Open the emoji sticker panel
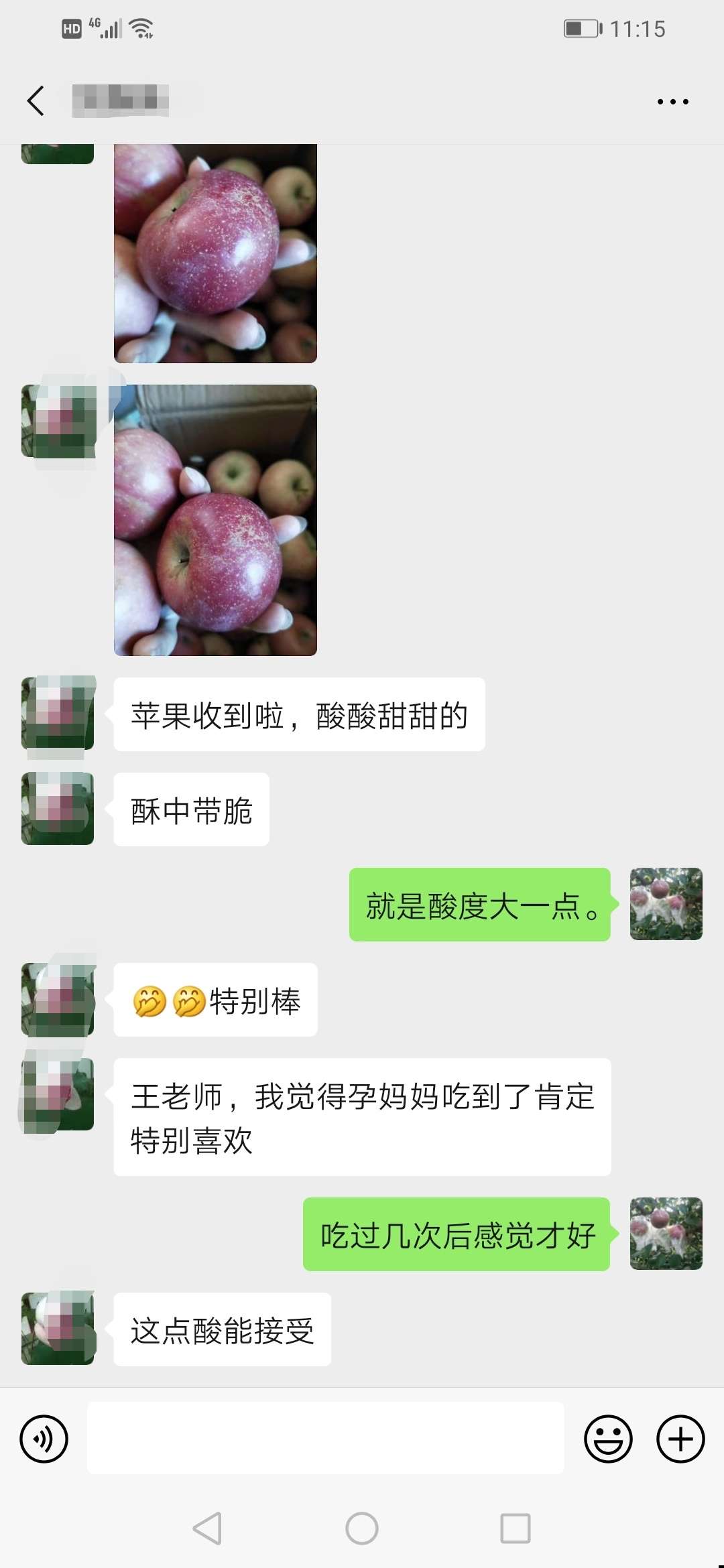The image size is (724, 1568). 608,1439
